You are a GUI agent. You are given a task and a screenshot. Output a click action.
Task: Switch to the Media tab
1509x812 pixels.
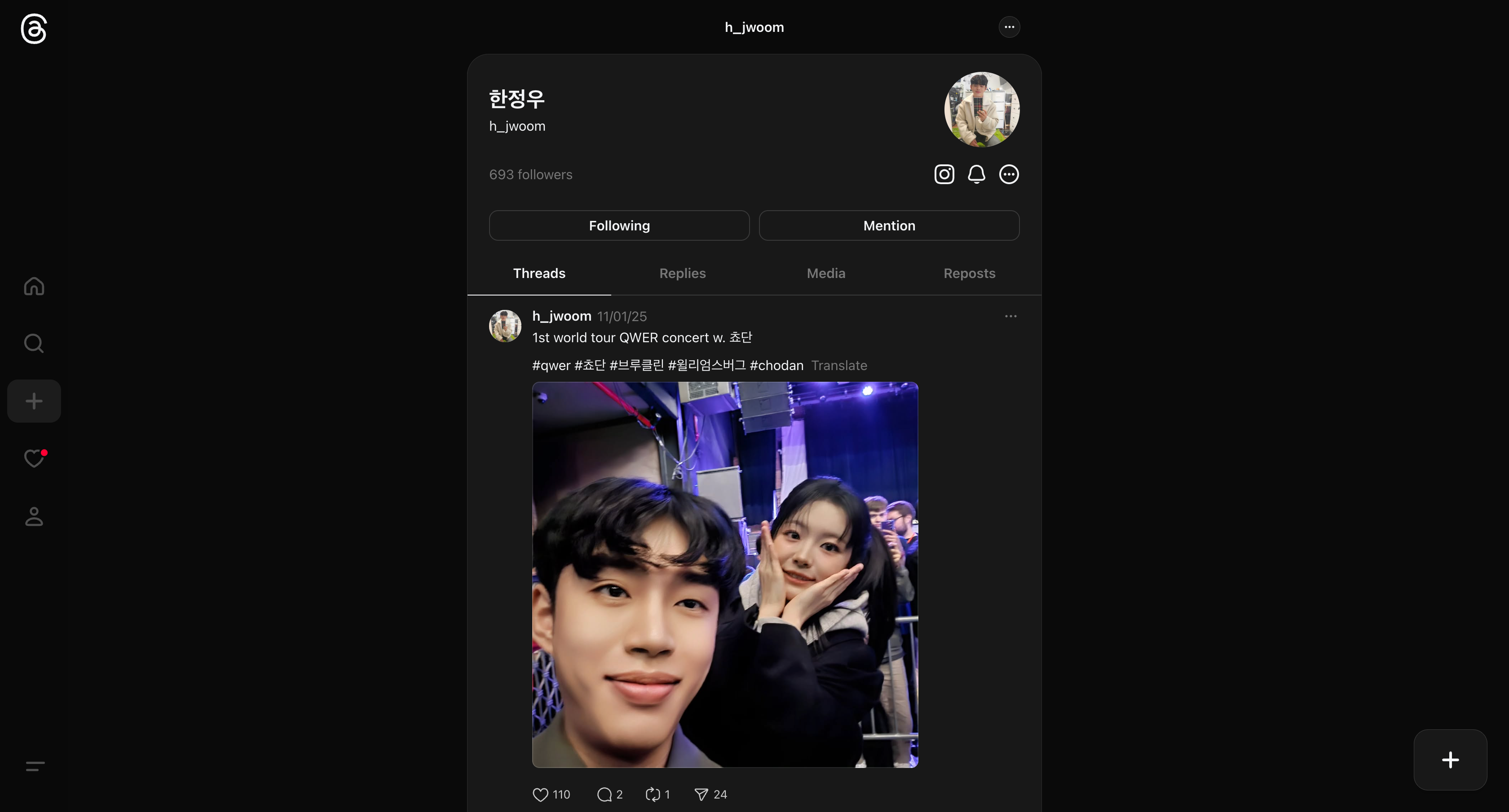point(826,274)
